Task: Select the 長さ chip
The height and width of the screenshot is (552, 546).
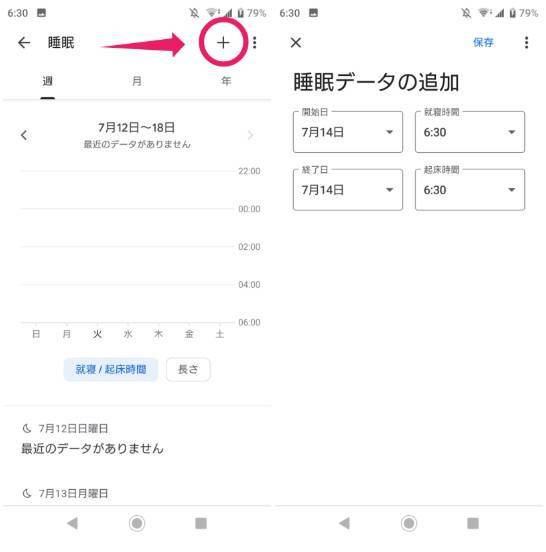Action: (188, 369)
